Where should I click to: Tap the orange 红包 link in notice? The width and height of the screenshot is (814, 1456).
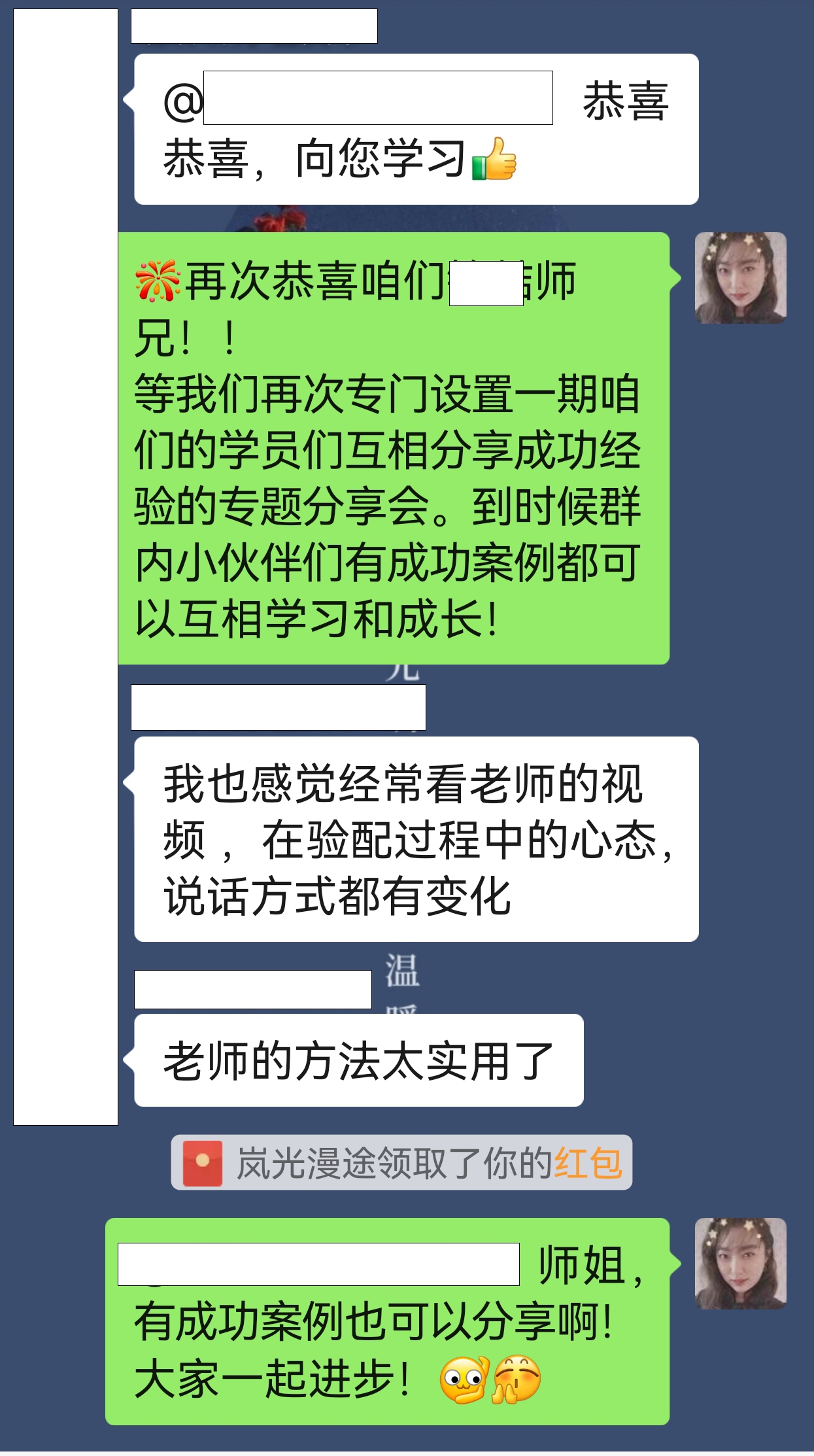587,1162
